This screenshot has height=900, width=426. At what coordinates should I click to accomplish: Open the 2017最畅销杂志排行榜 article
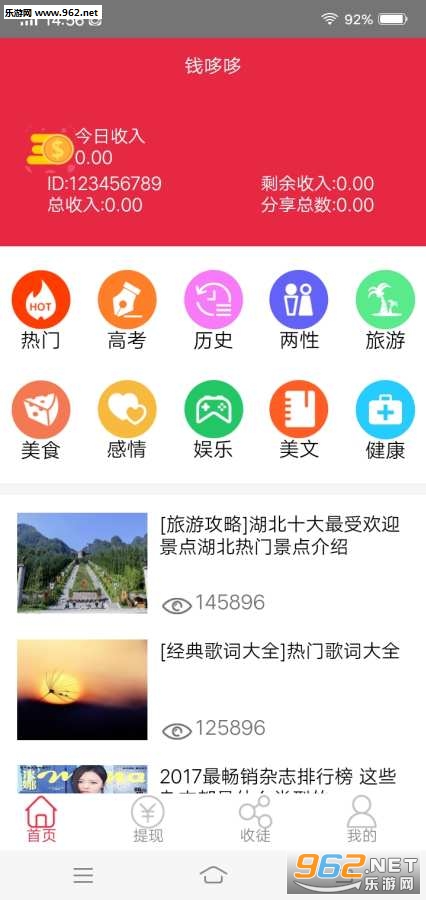click(213, 778)
